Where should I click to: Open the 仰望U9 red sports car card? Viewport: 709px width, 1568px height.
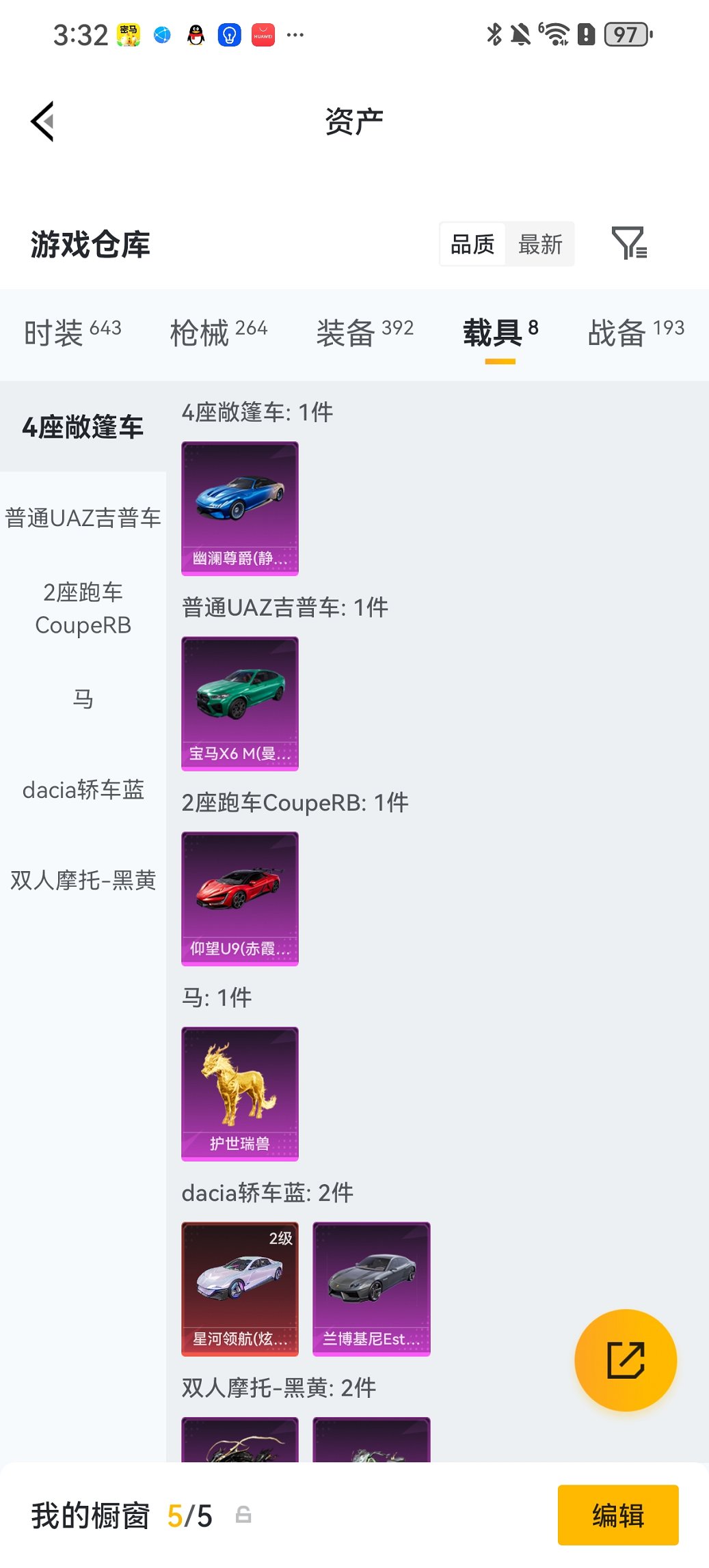click(x=240, y=898)
